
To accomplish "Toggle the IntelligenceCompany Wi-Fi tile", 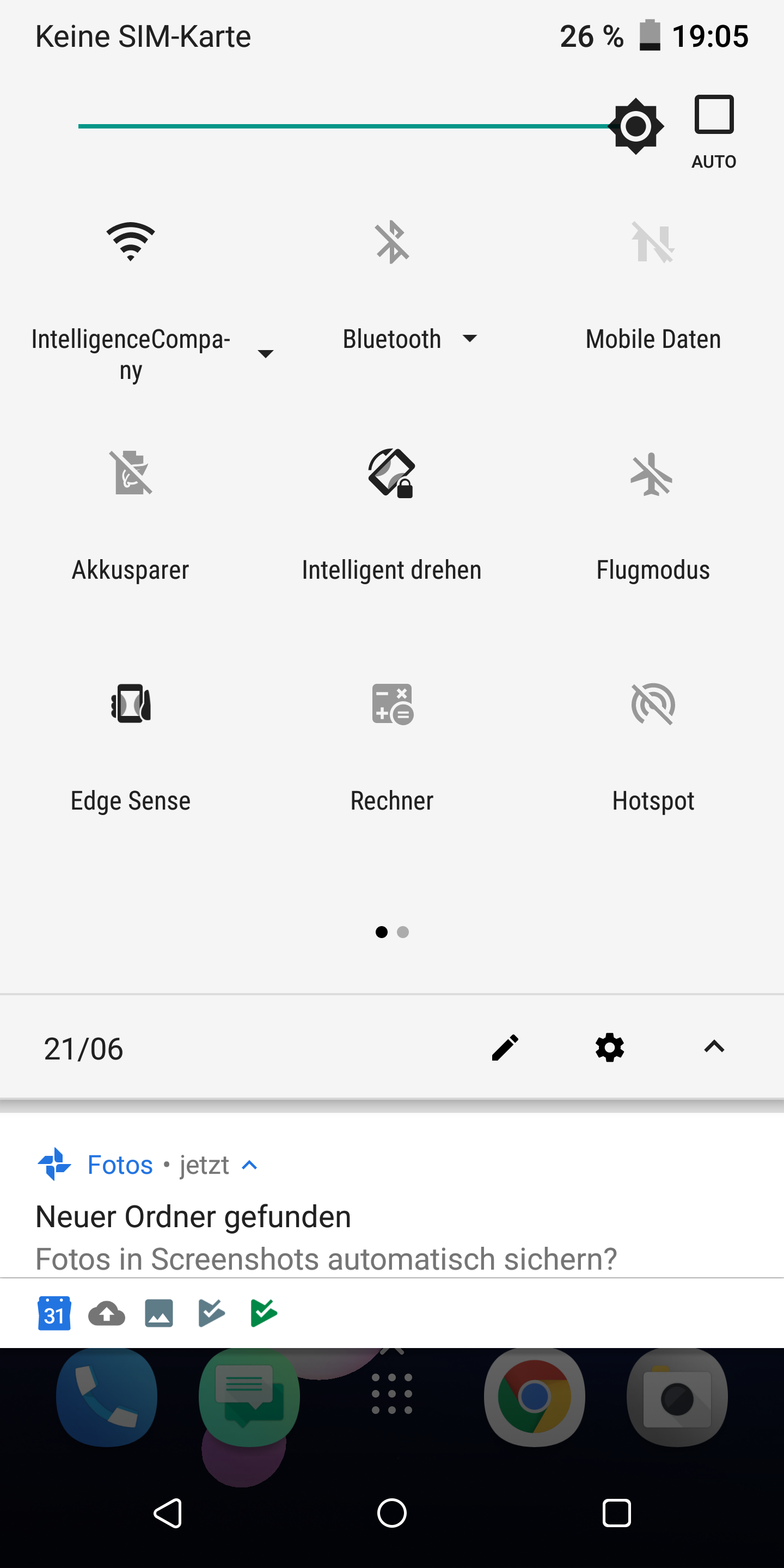I will tap(130, 242).
